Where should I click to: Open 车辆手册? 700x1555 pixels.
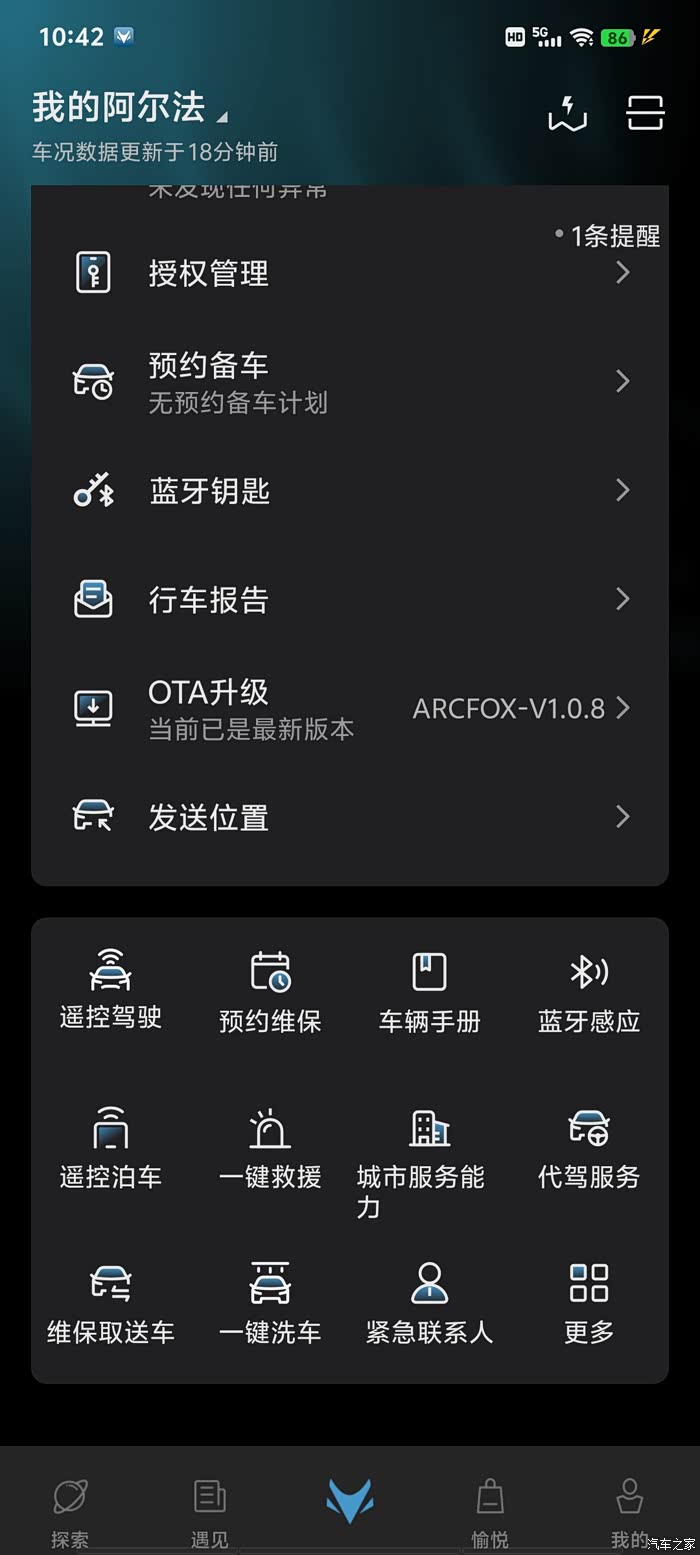[x=429, y=992]
